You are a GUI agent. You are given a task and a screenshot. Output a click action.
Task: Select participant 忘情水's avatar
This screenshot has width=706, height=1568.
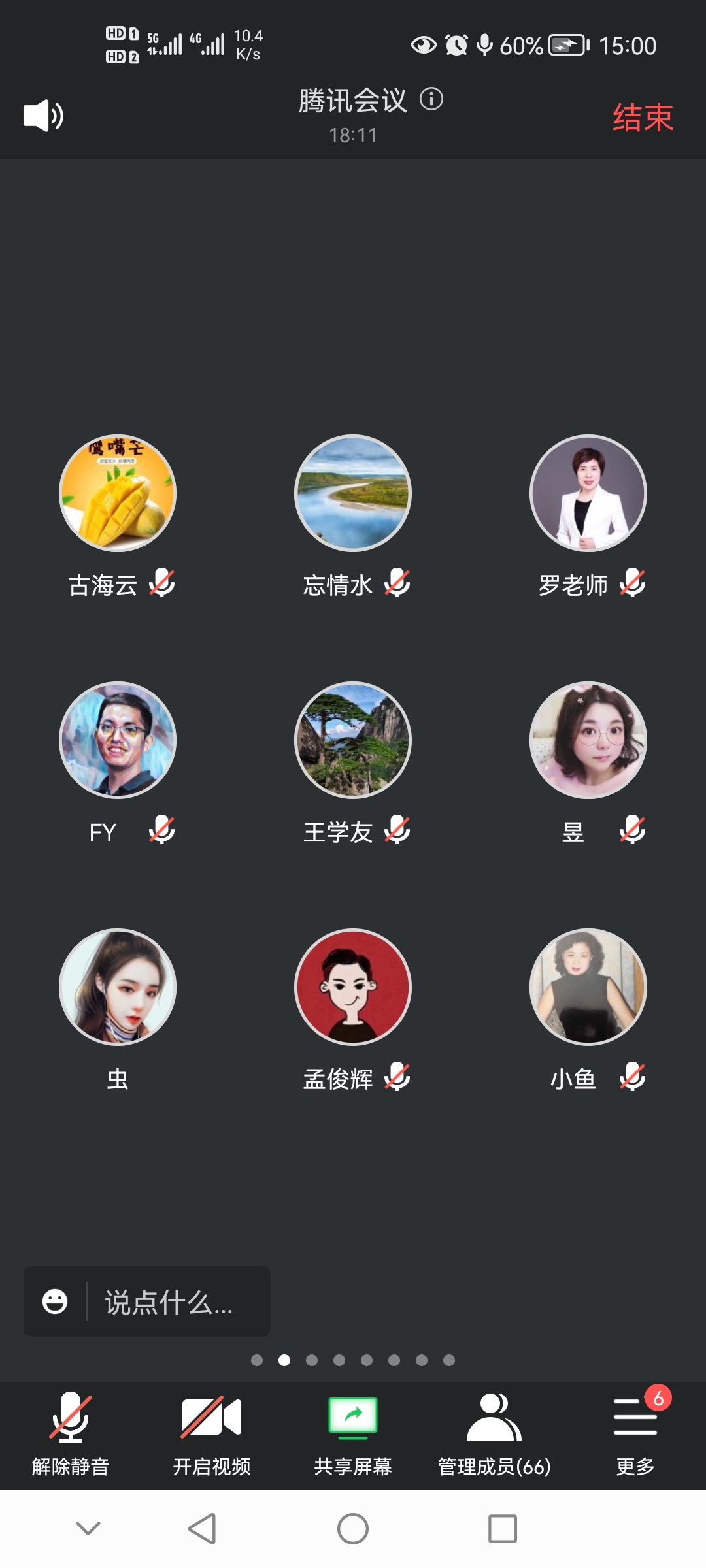[353, 493]
